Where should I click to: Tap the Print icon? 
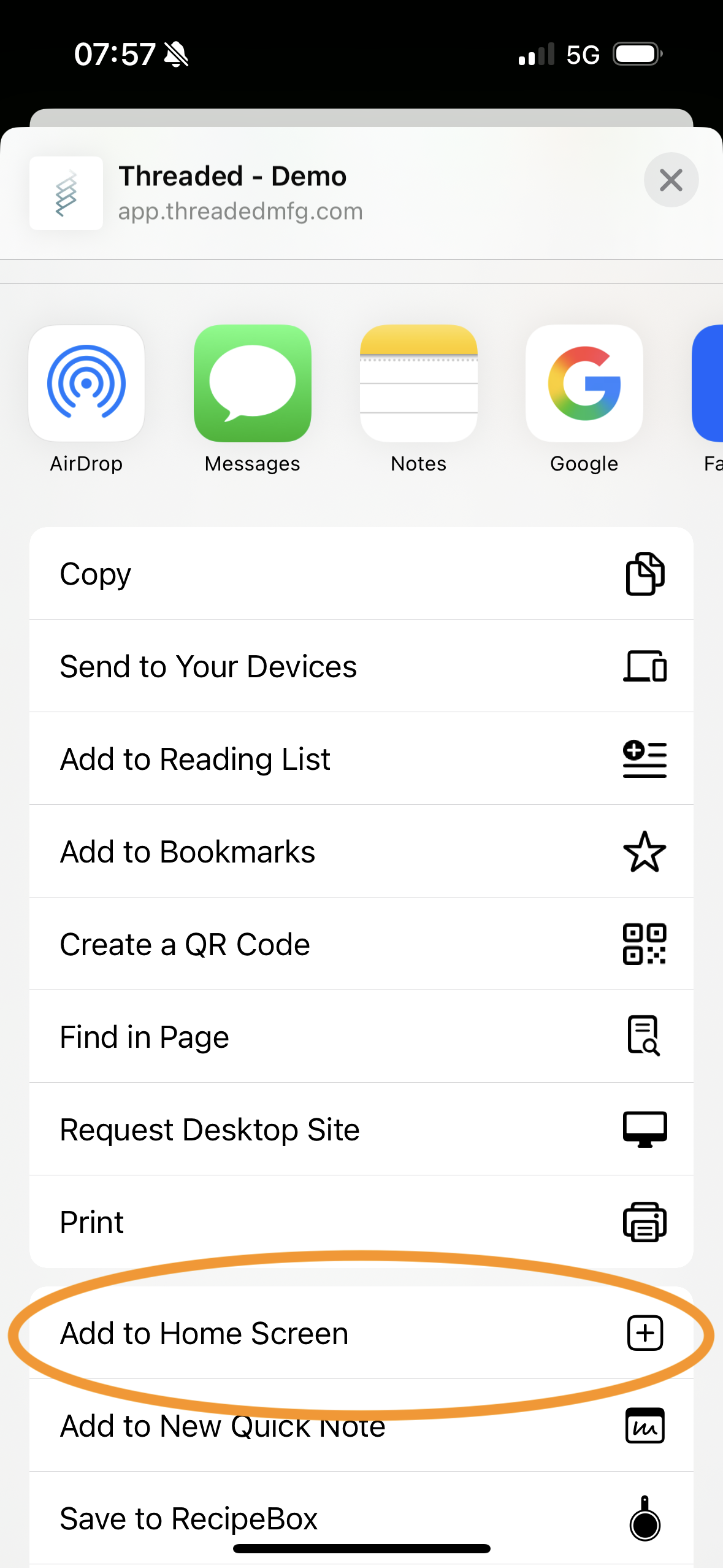[645, 1221]
